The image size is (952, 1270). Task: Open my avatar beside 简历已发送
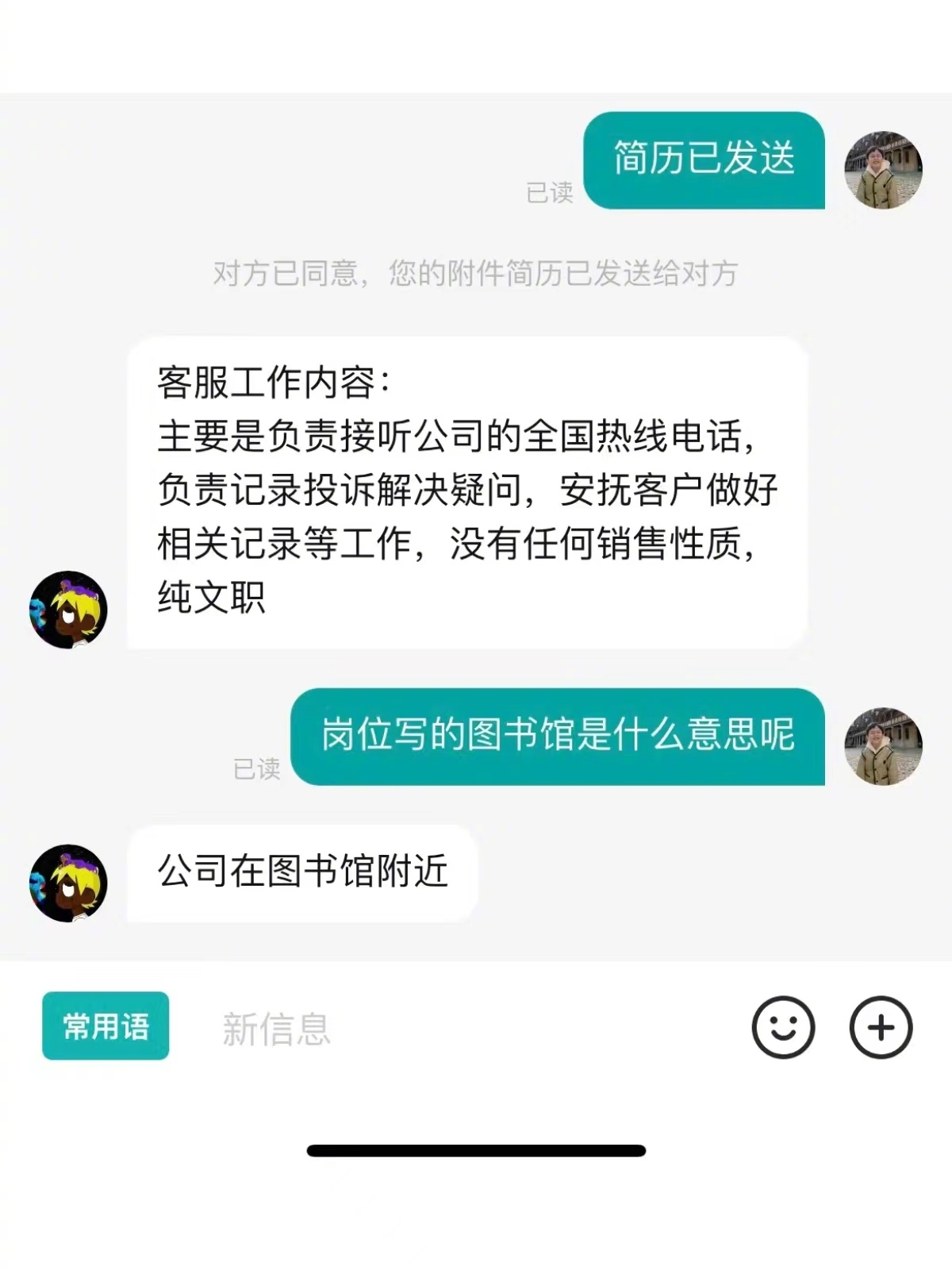(x=883, y=170)
